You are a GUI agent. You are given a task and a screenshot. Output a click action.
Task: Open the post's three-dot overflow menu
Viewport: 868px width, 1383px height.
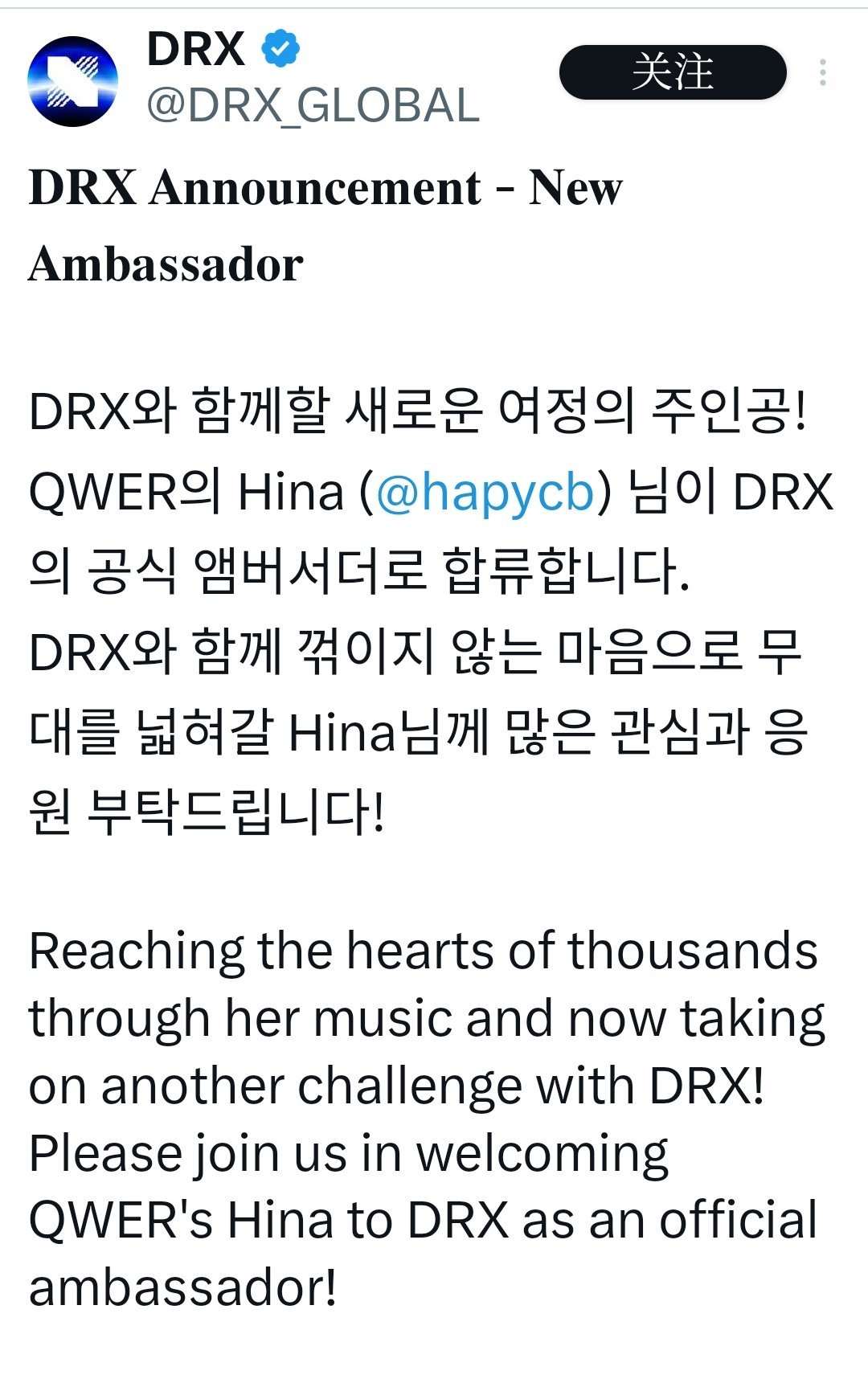point(822,72)
